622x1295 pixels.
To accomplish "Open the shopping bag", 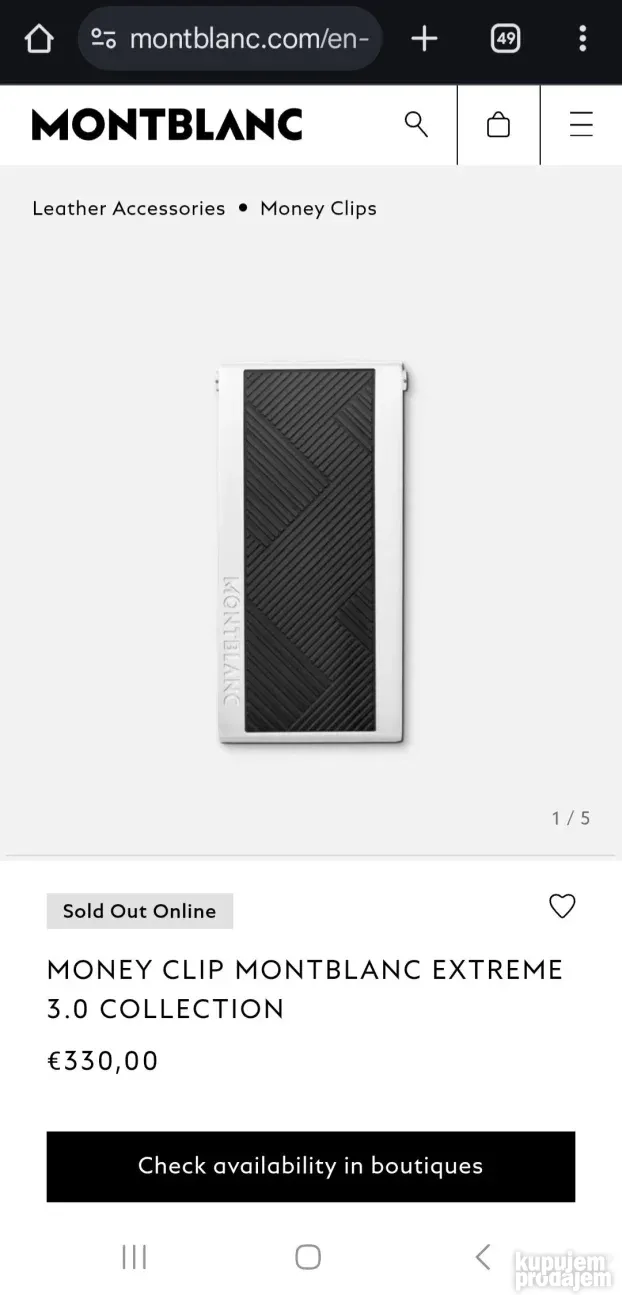I will pos(498,124).
